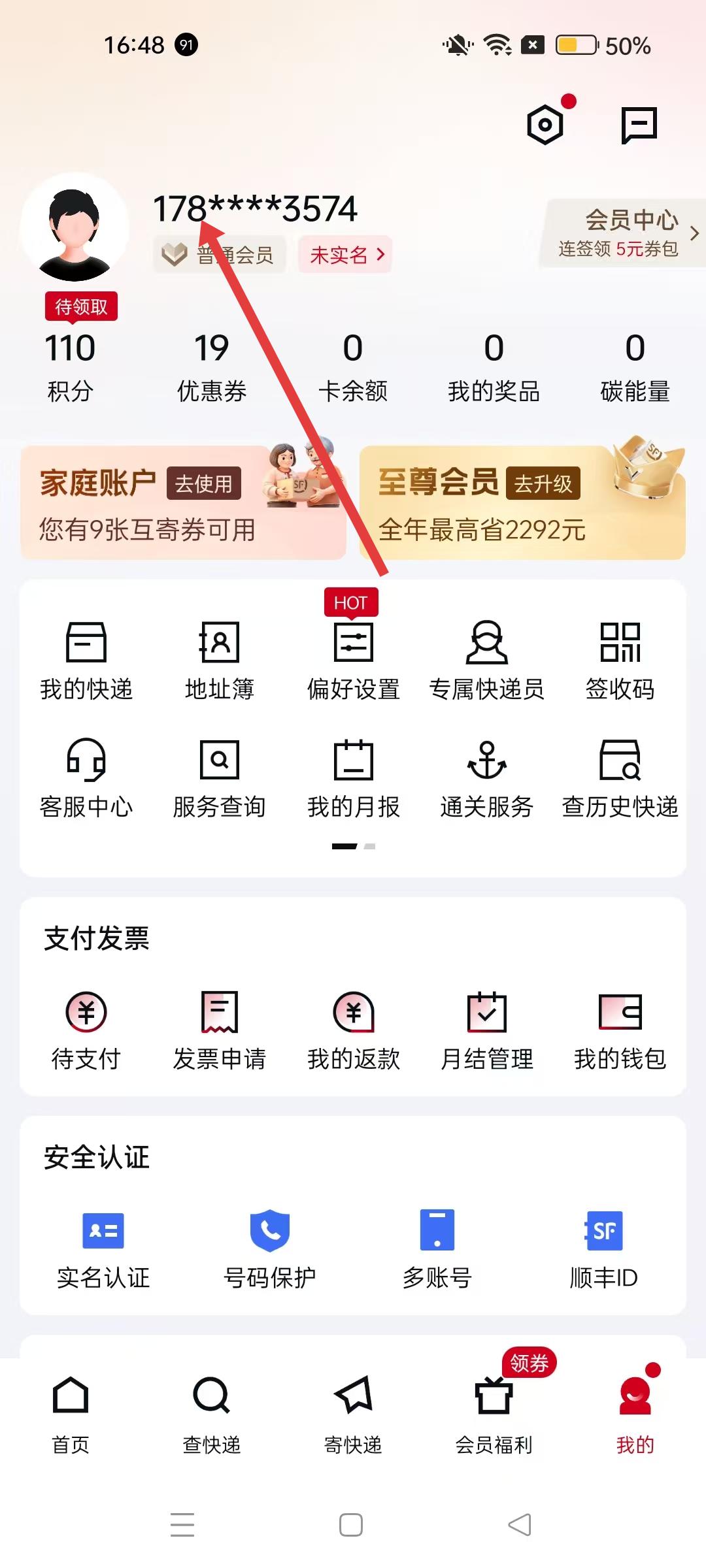Open 号码保护 number protection

point(269,1249)
